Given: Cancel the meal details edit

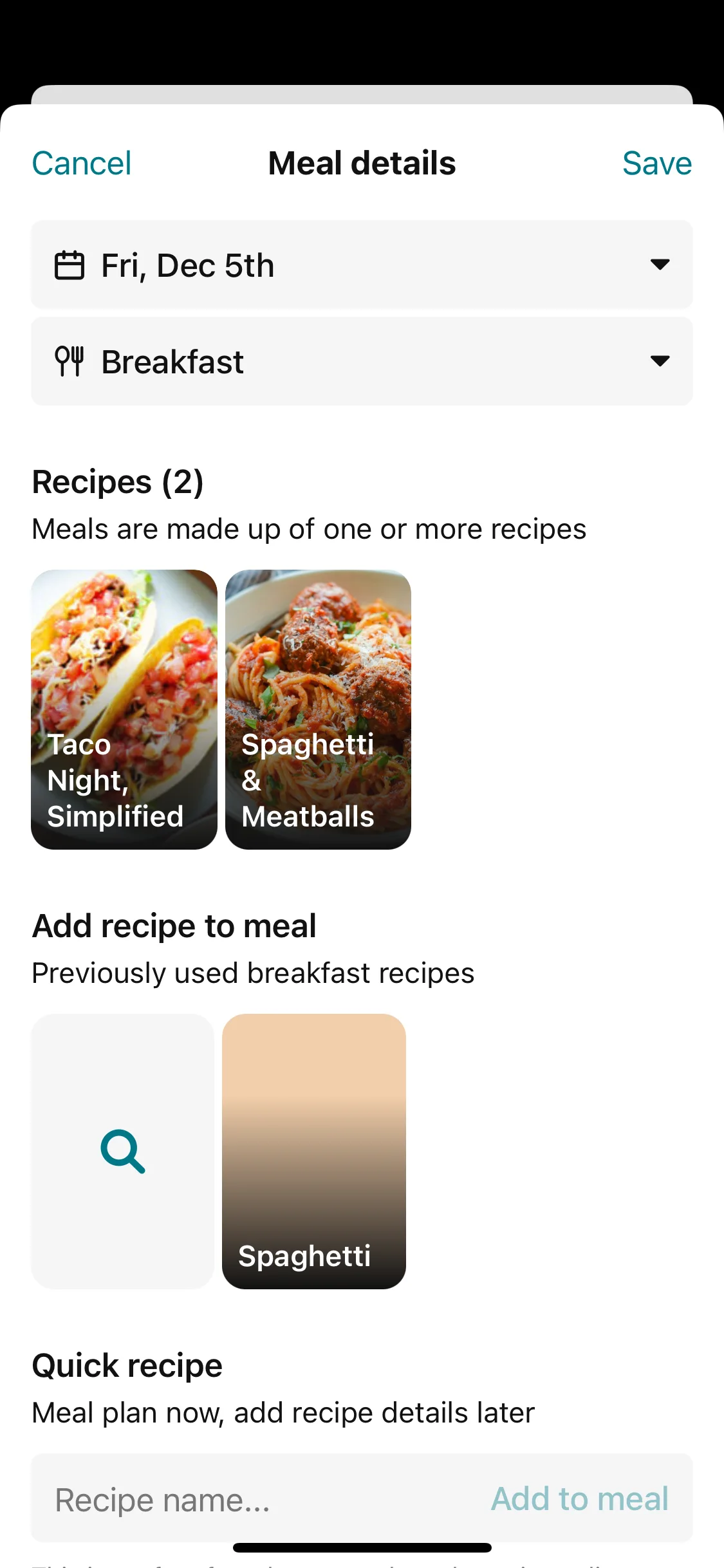Looking at the screenshot, I should 82,163.
